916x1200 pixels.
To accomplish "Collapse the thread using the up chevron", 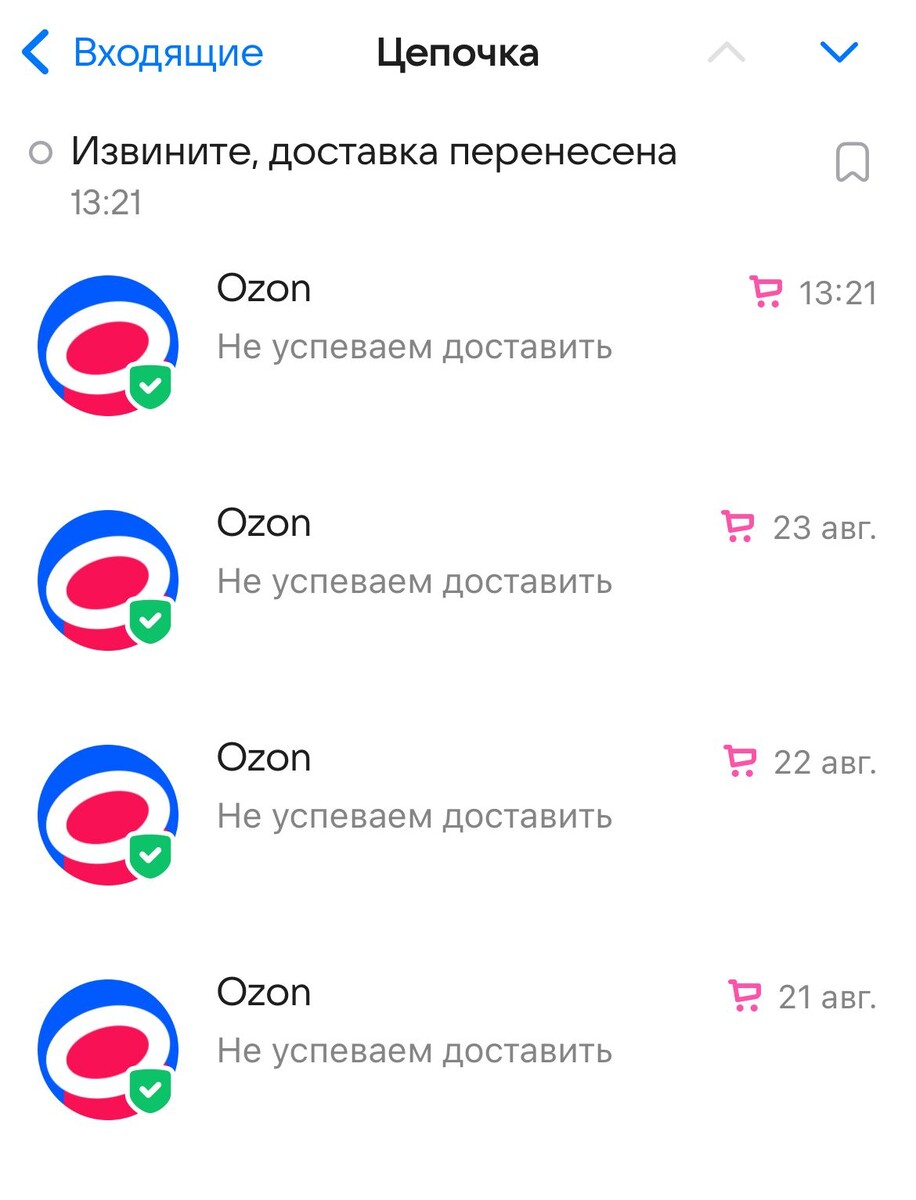I will point(726,52).
